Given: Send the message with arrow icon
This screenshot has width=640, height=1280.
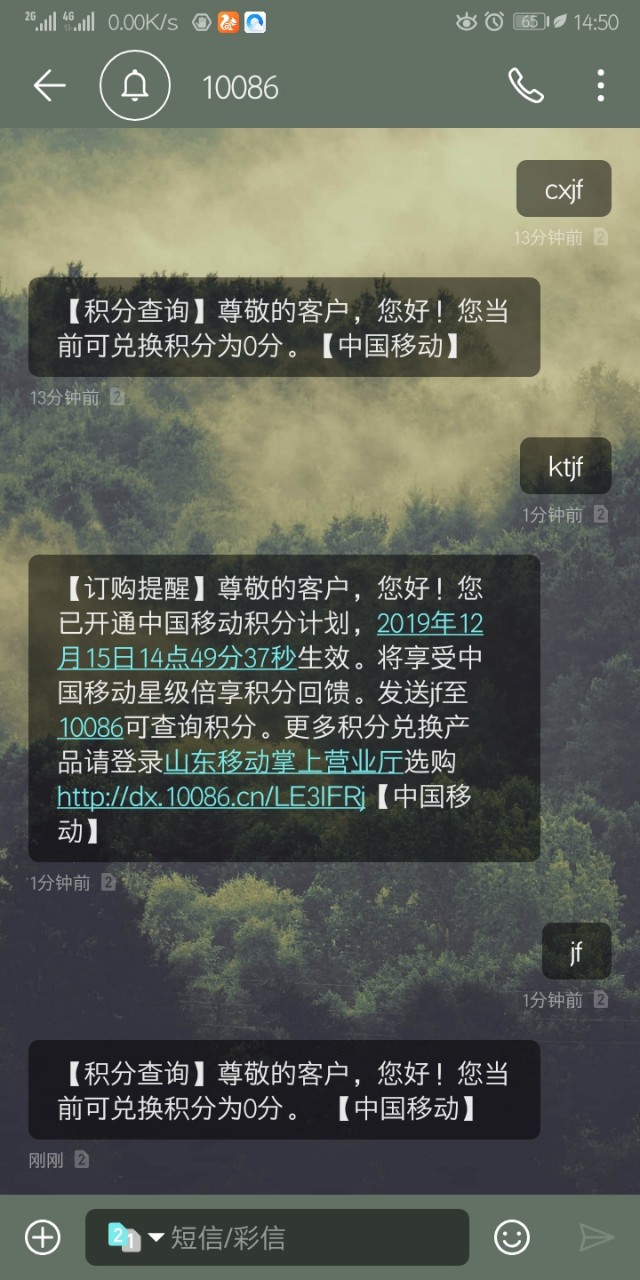Looking at the screenshot, I should (x=597, y=1237).
